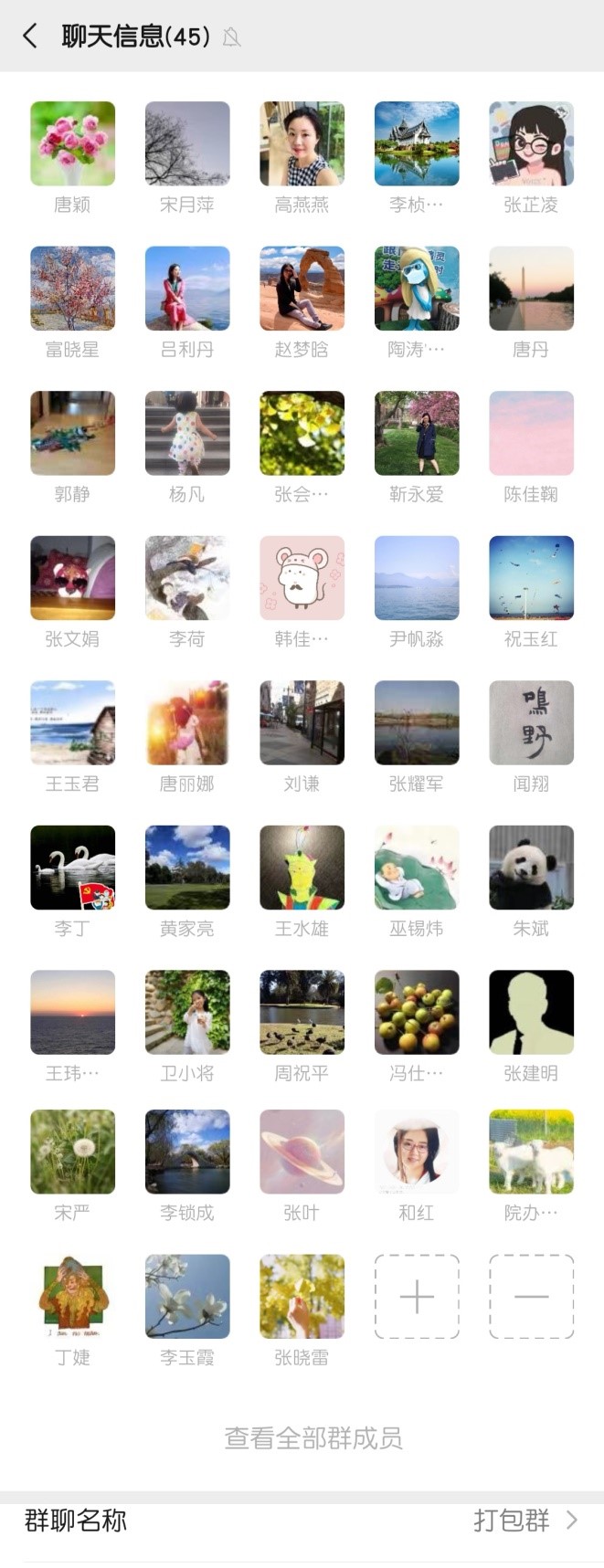Image resolution: width=604 pixels, height=1568 pixels.
Task: Open 靳永爱's profile avatar
Action: 417,433
